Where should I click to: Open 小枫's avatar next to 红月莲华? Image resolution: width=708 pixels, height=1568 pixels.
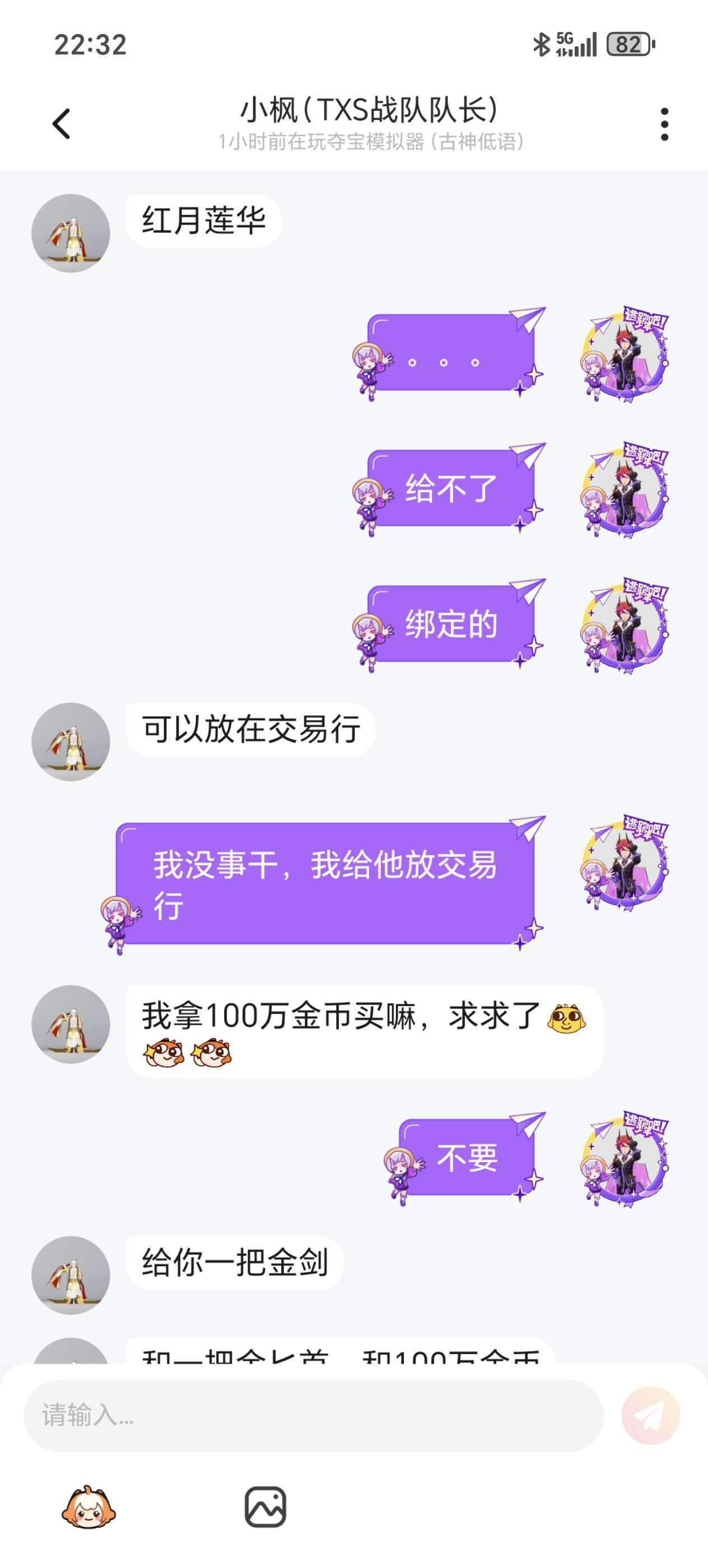[x=71, y=233]
